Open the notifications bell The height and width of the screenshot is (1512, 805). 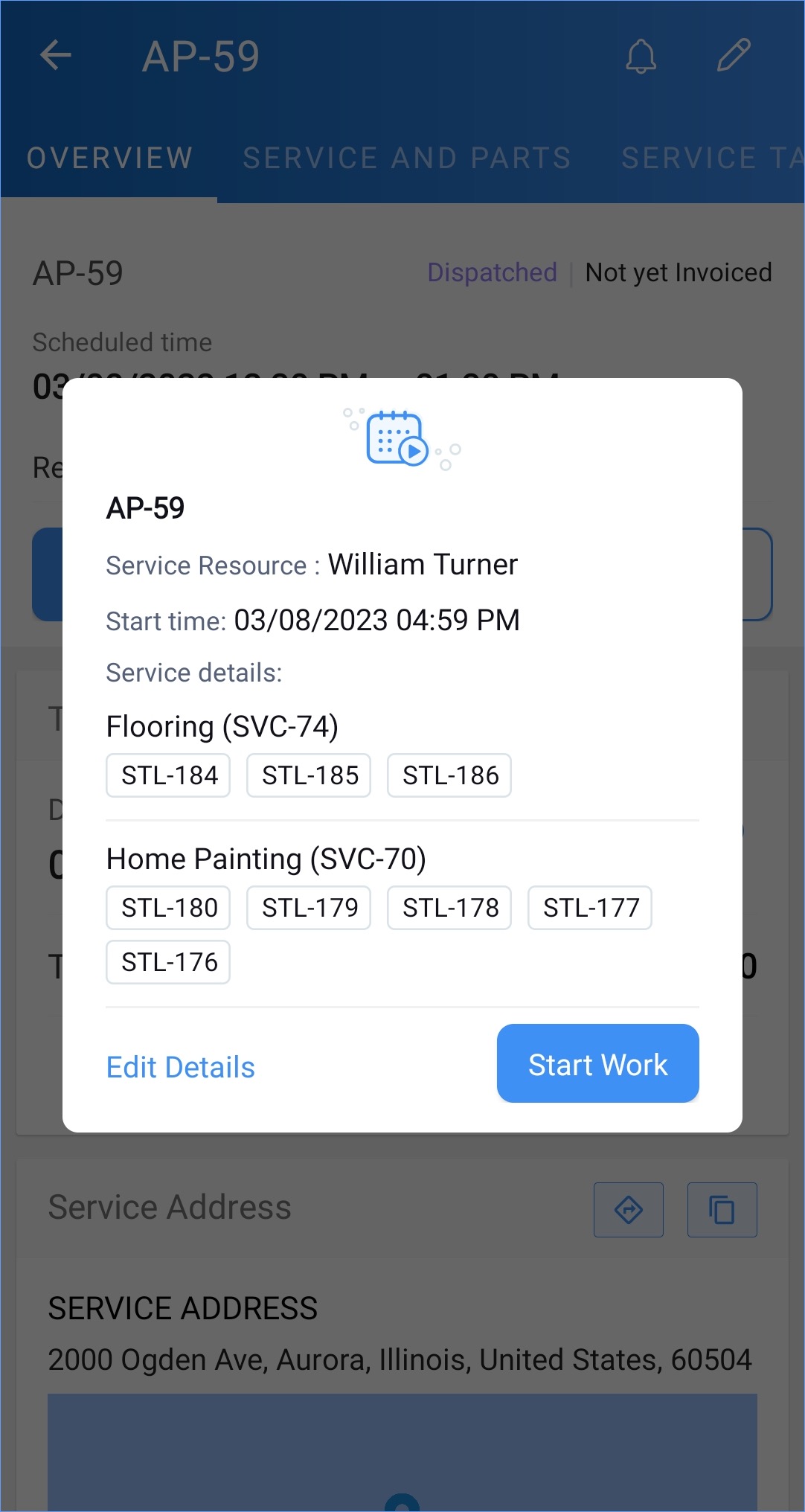point(641,57)
